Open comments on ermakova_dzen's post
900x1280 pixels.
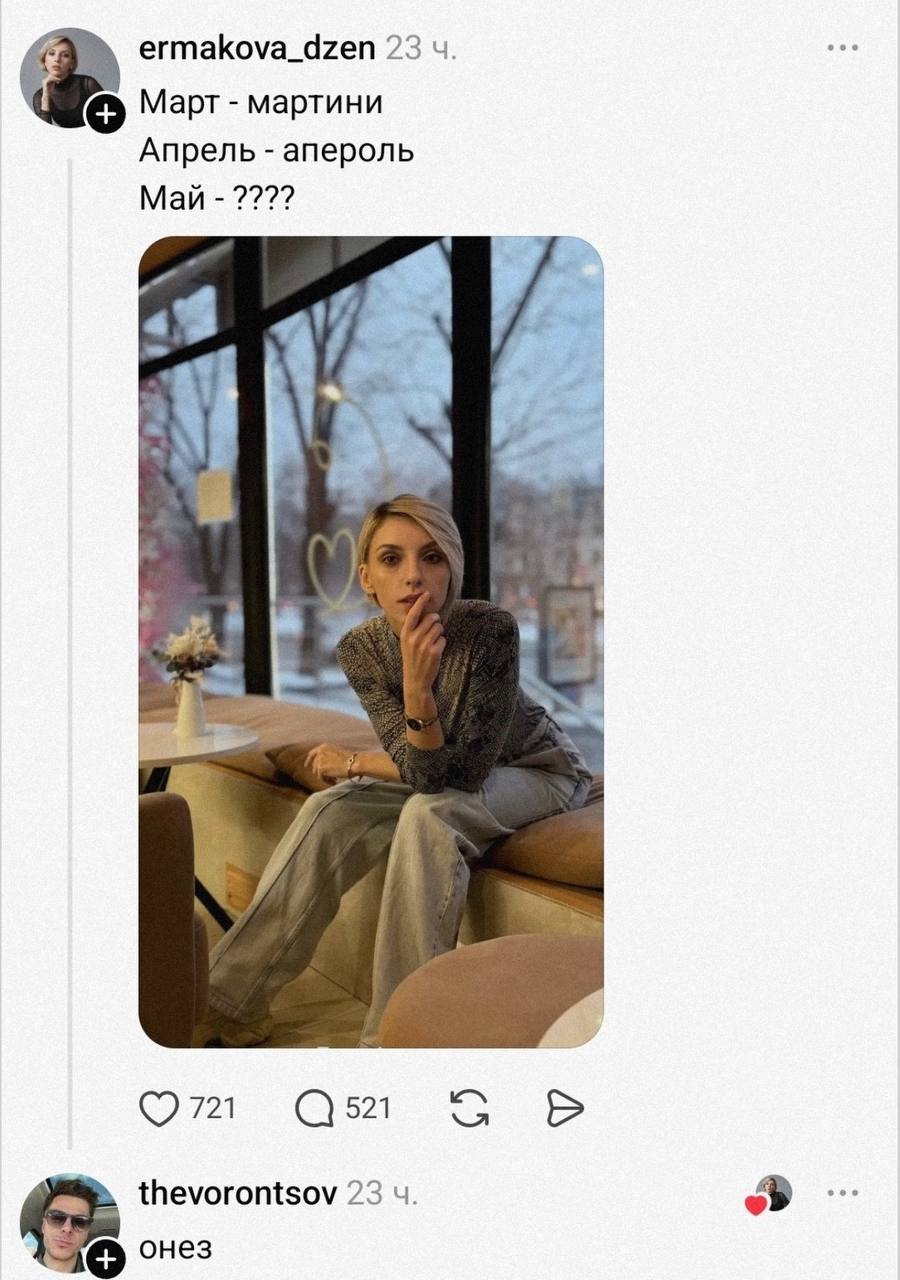click(x=317, y=1108)
